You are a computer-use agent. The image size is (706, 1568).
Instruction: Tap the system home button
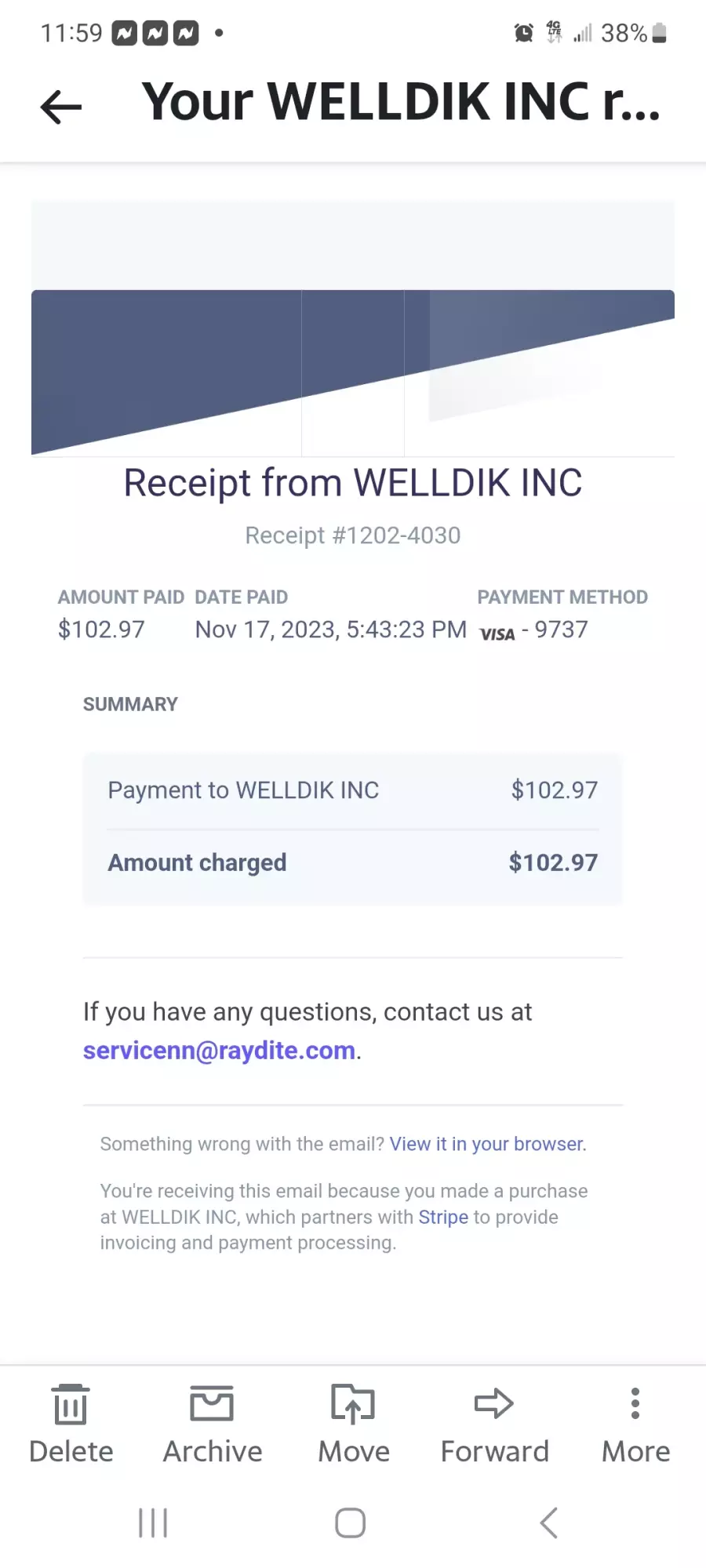[x=351, y=1523]
